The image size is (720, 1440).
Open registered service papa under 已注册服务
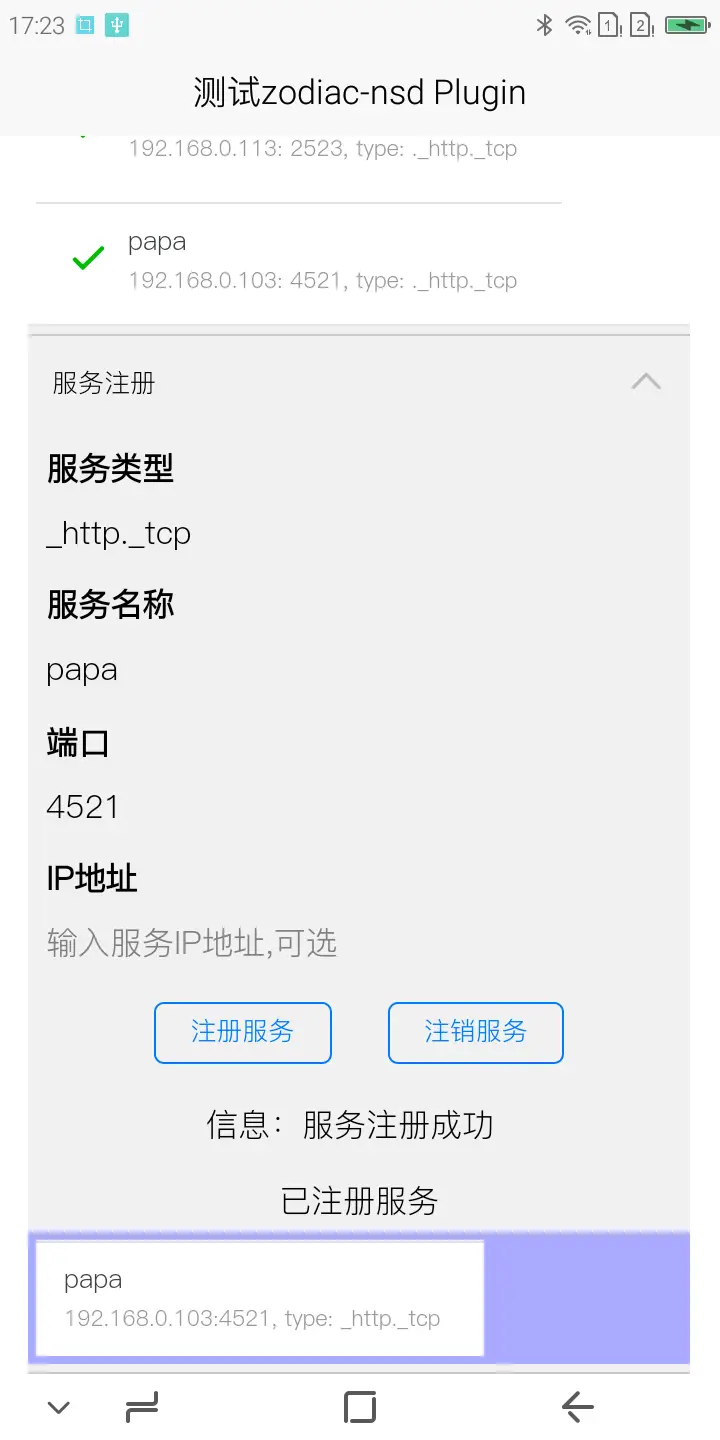click(260, 1298)
